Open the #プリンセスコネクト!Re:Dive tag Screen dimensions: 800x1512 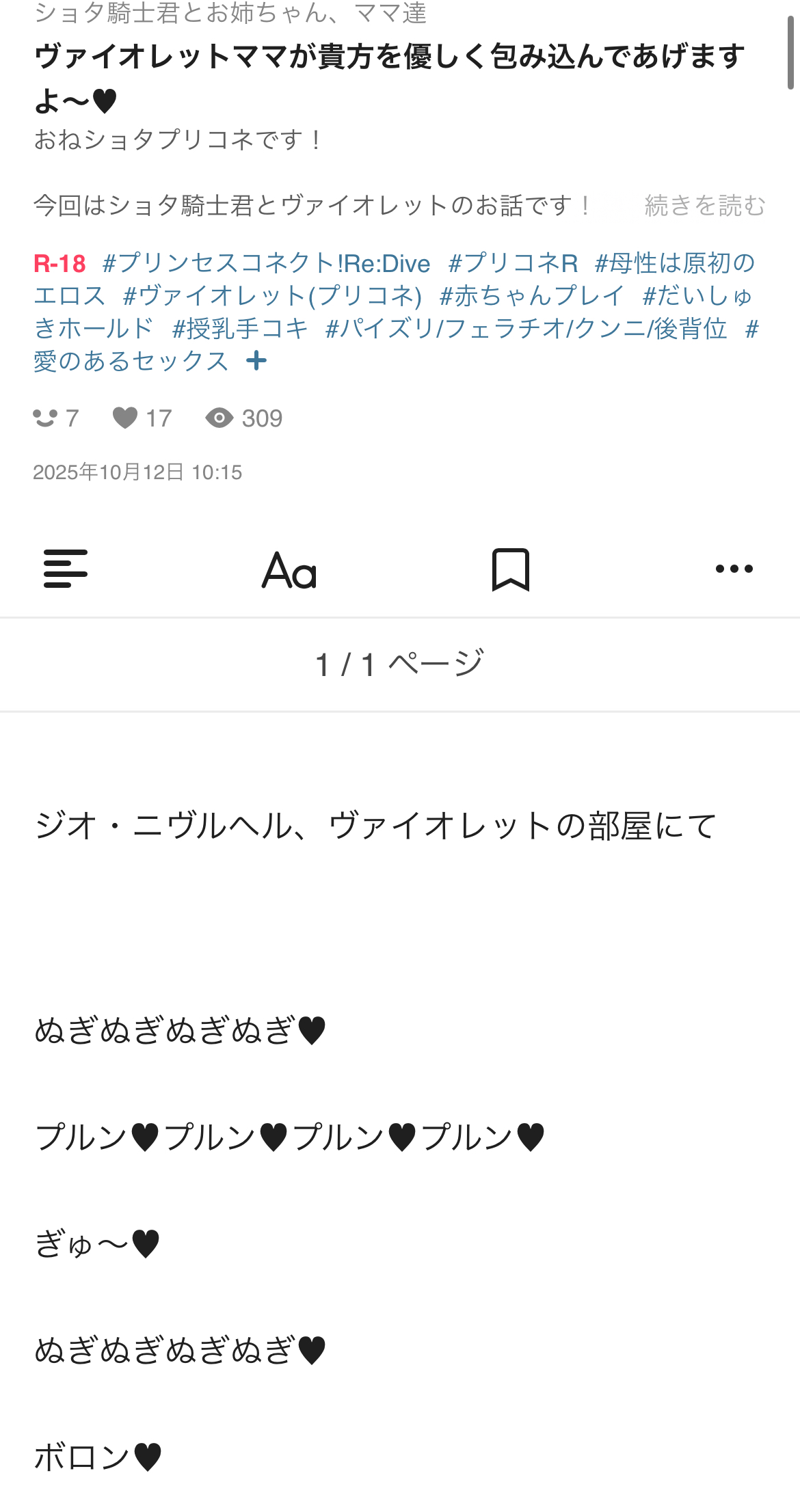tap(266, 264)
